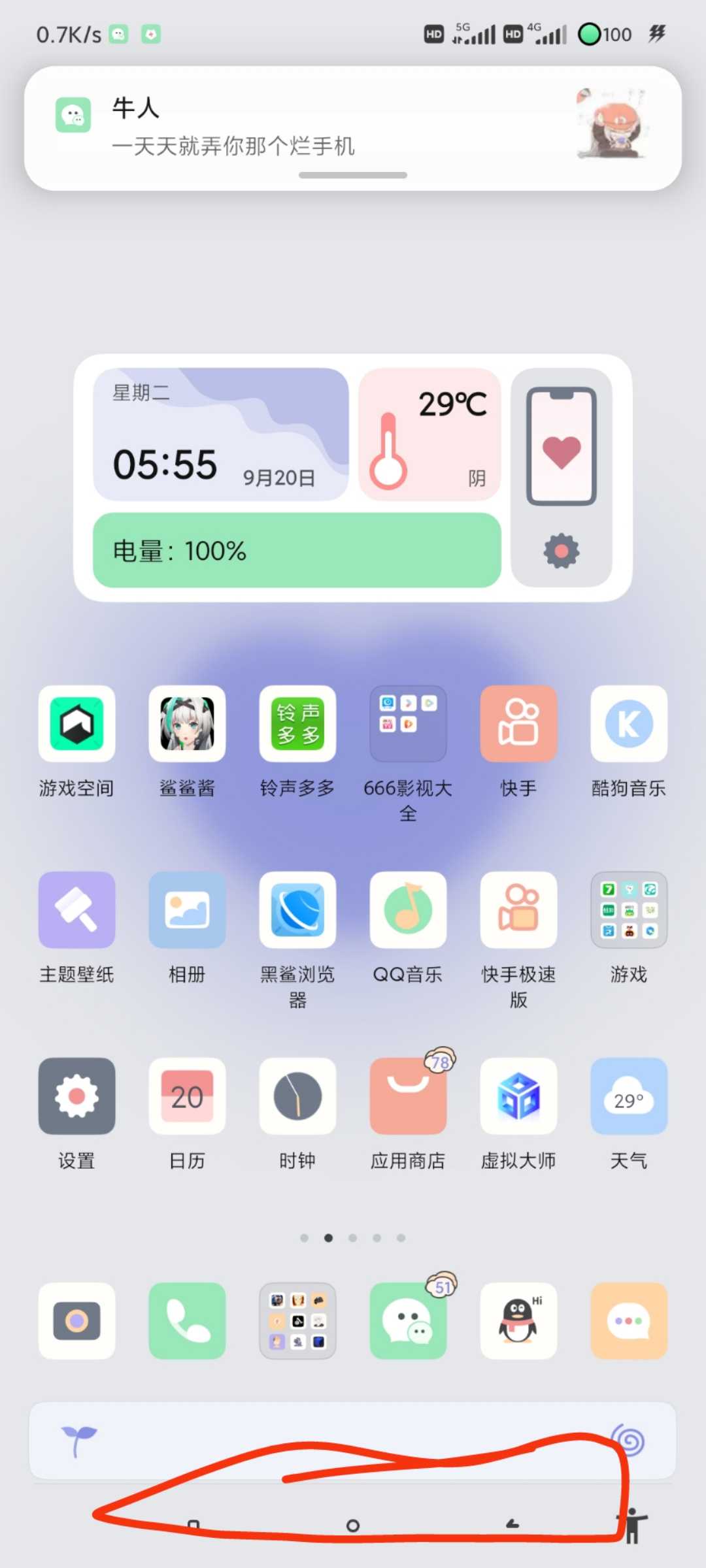
Task: Launch the QQ penguin app
Action: (x=518, y=1320)
